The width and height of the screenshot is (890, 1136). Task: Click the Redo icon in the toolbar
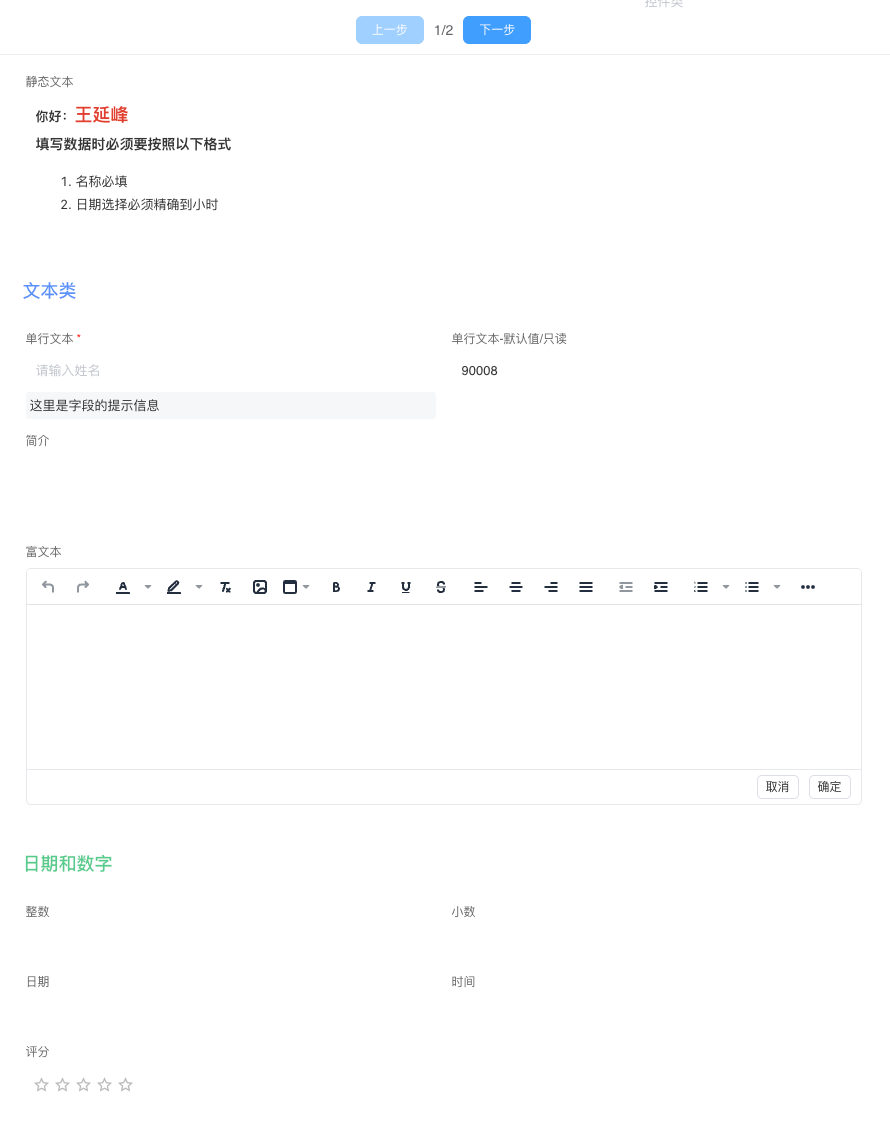[x=83, y=587]
